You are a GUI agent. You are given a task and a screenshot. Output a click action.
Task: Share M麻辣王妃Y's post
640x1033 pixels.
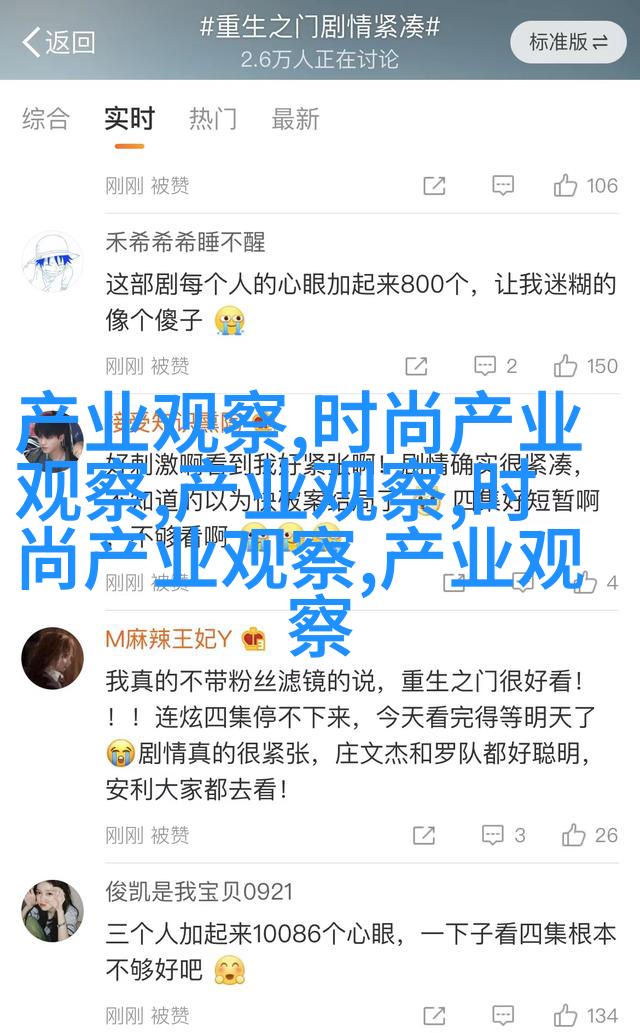(x=424, y=835)
